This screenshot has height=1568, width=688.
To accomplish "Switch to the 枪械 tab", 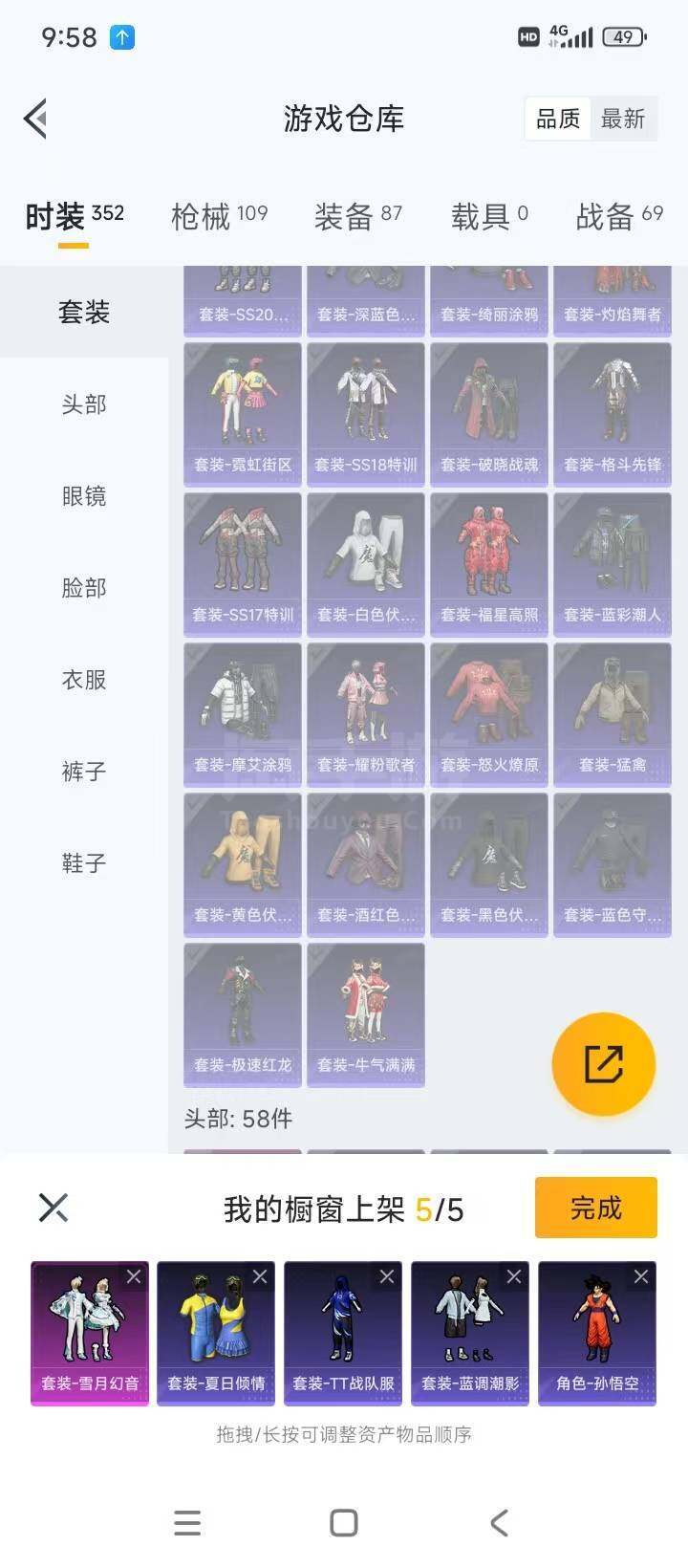I will point(219,217).
